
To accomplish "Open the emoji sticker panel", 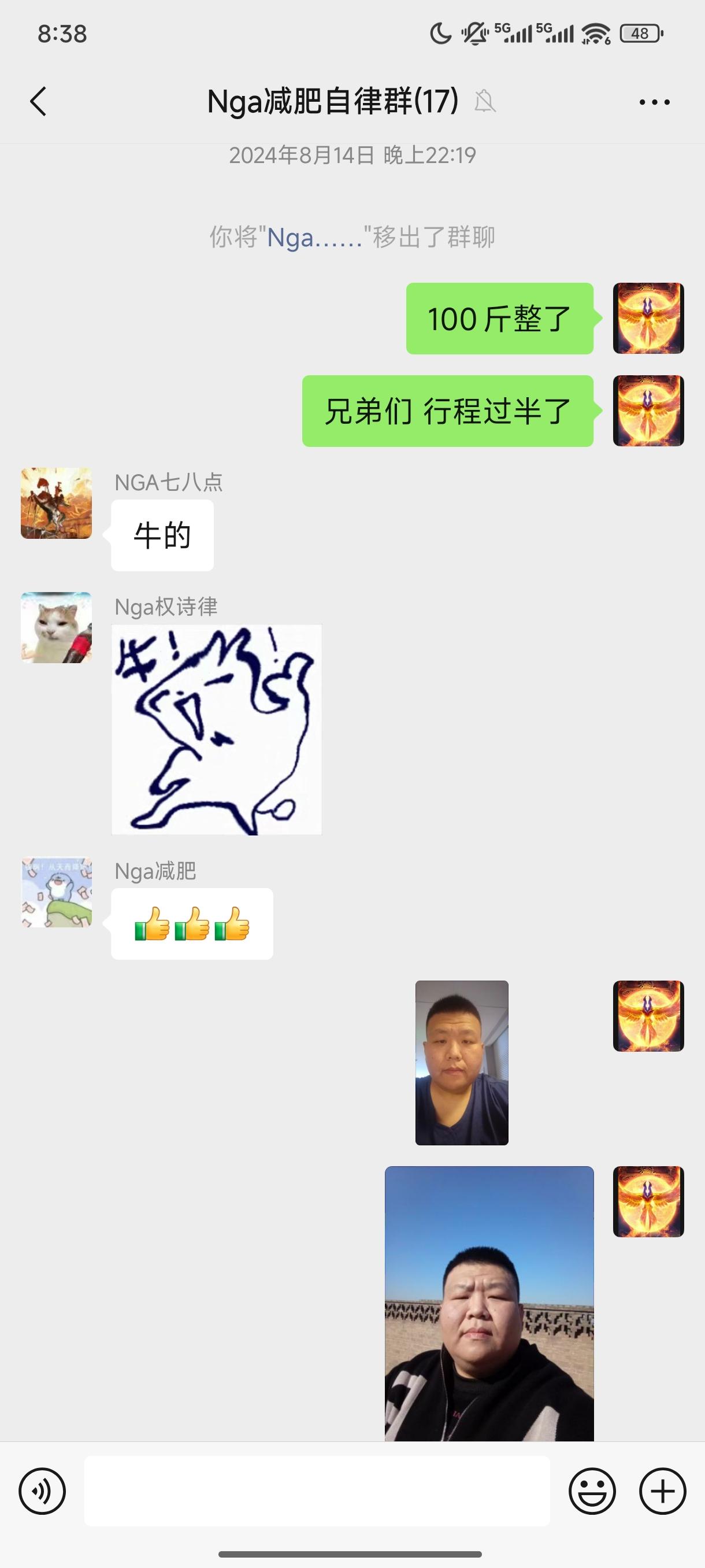I will 592,1491.
